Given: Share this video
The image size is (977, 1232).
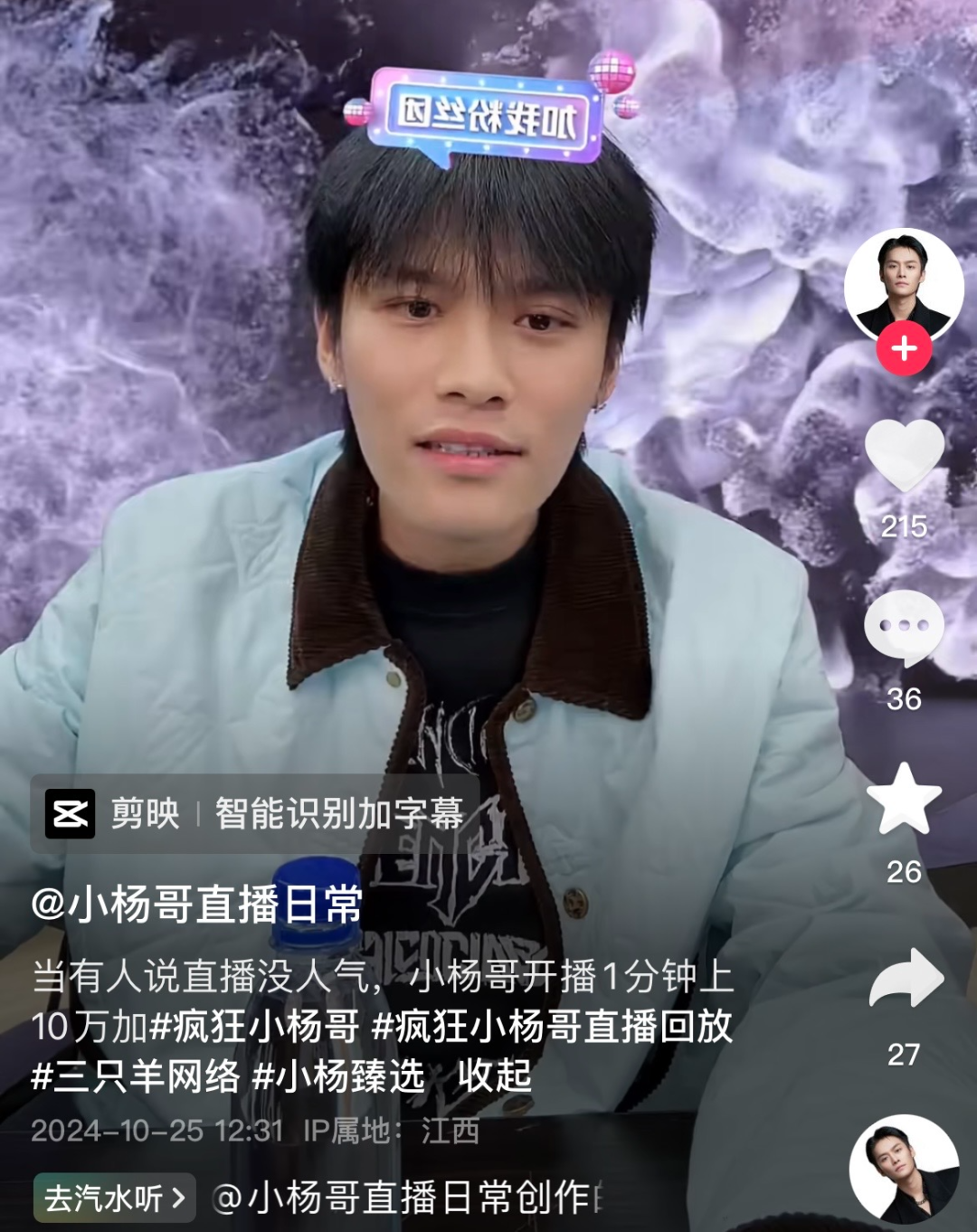Looking at the screenshot, I should [906, 979].
